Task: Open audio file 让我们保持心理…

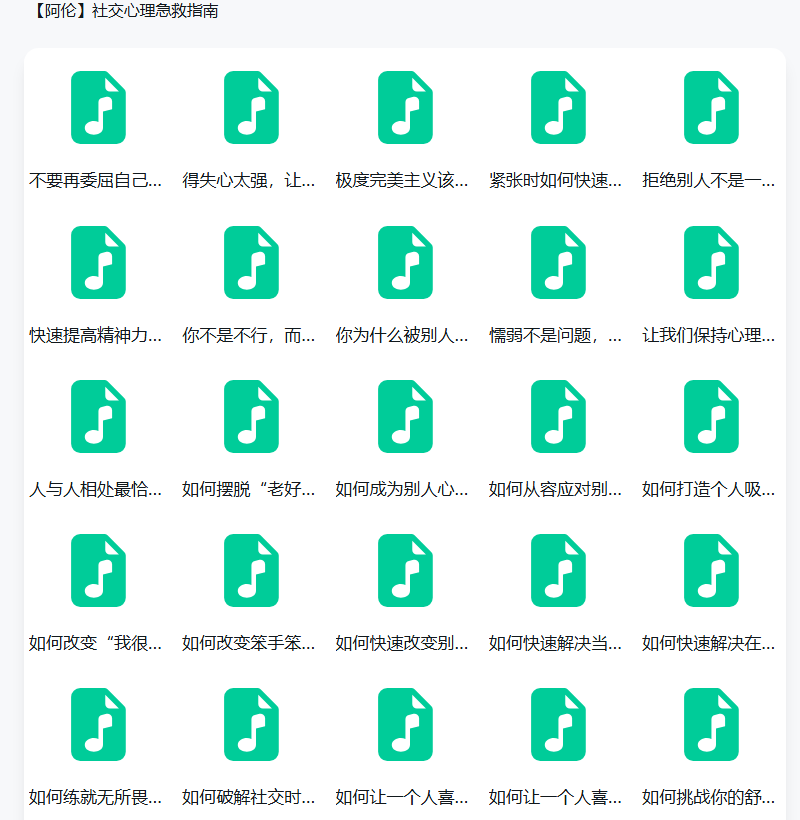Action: pyautogui.click(x=711, y=262)
